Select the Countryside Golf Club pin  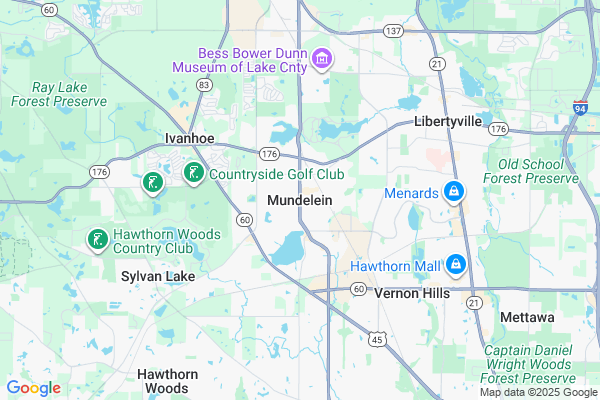tap(193, 174)
